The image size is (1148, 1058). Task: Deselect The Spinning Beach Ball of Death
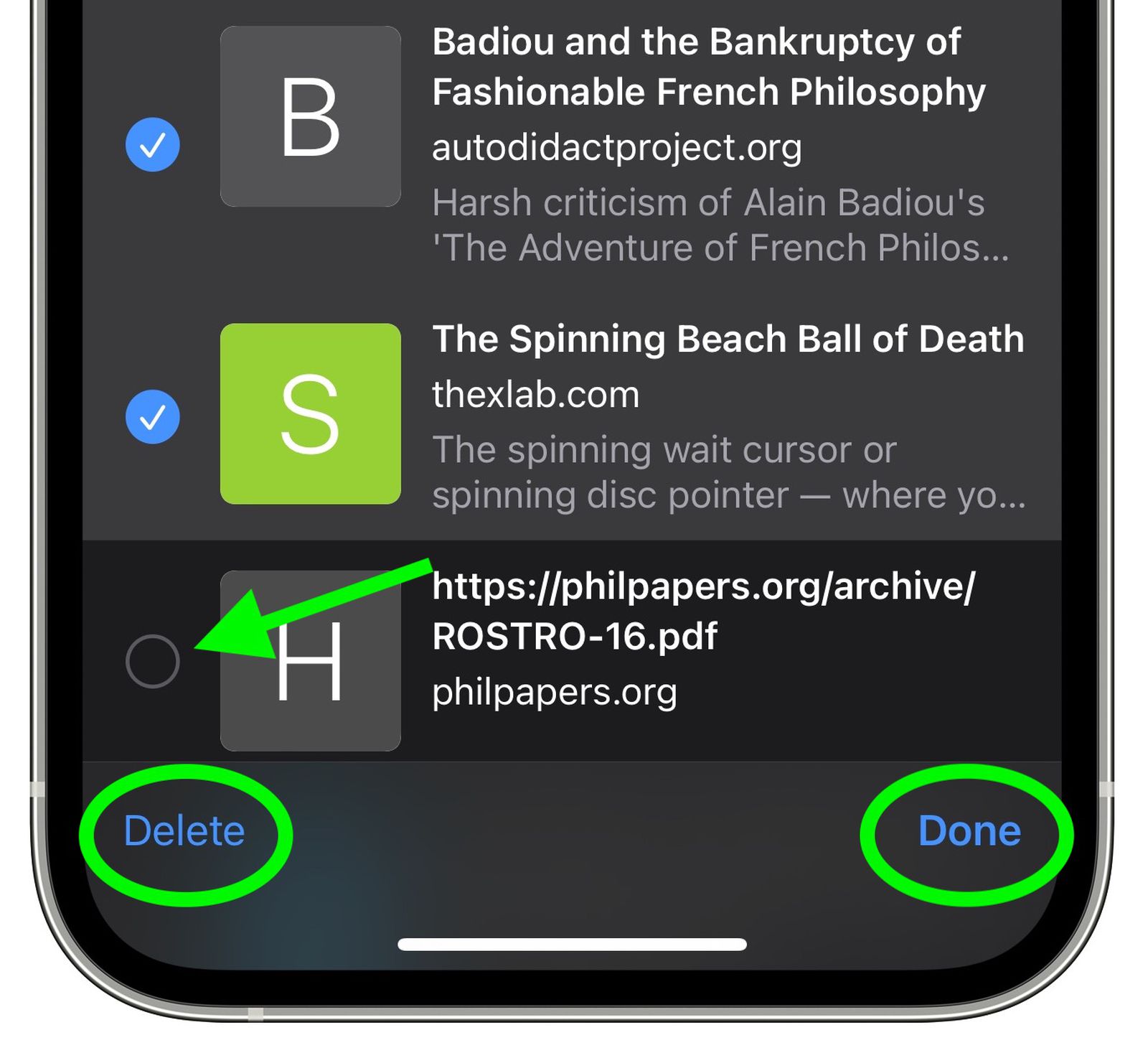[x=152, y=417]
